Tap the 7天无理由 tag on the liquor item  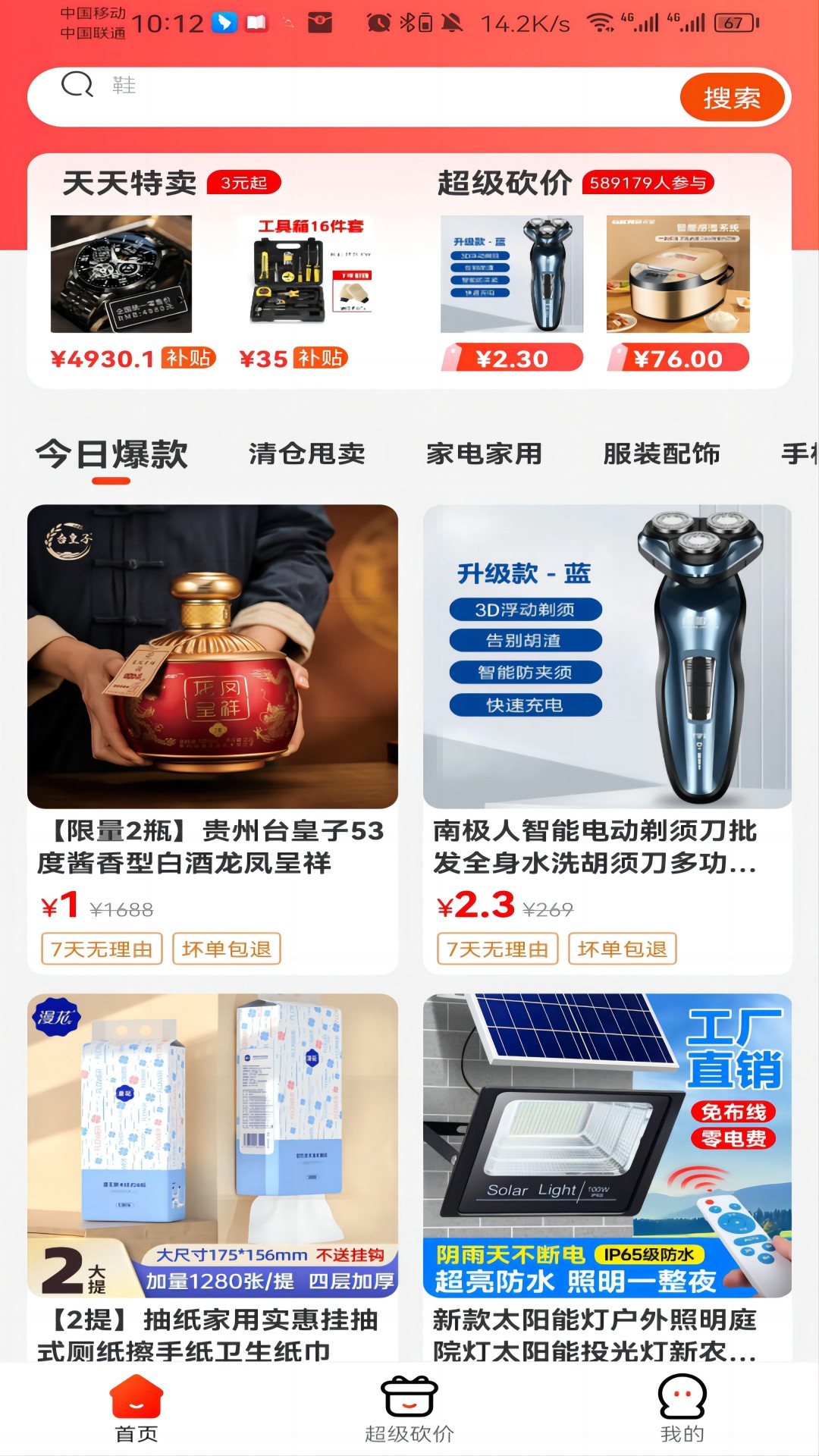coord(103,949)
